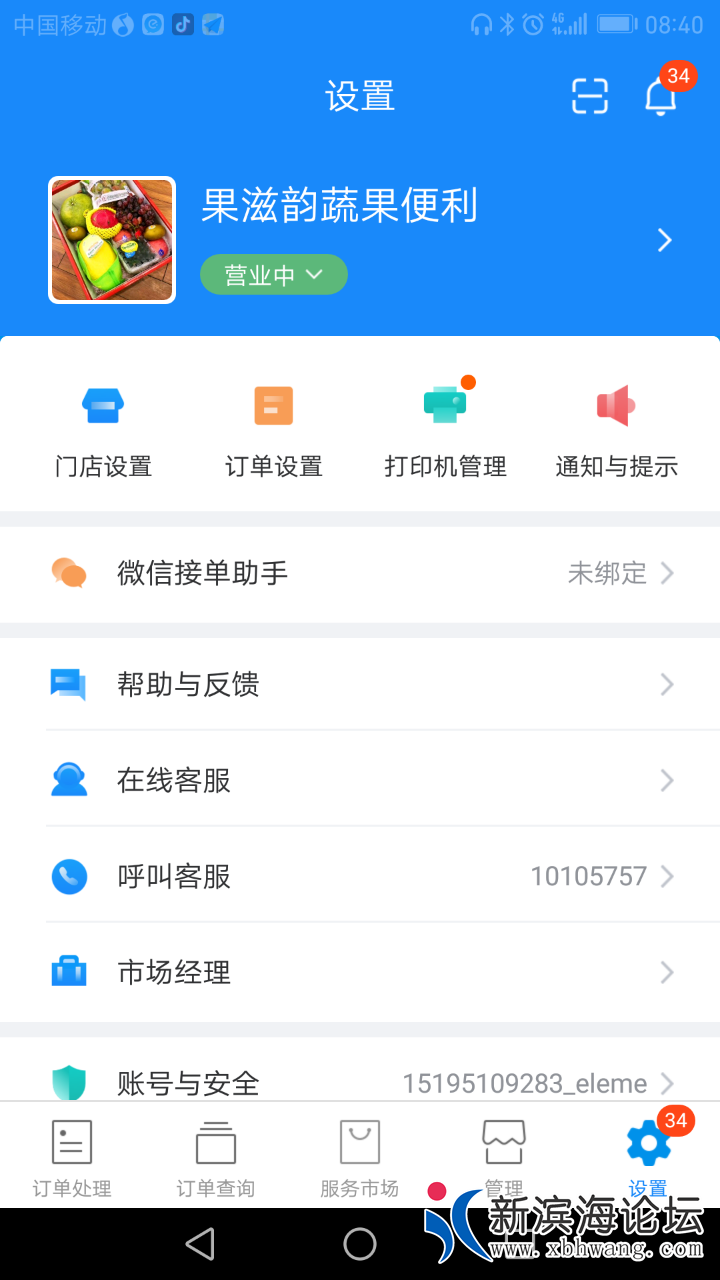The height and width of the screenshot is (1280, 720).
Task: Open 微信接单助手 row
Action: (360, 573)
